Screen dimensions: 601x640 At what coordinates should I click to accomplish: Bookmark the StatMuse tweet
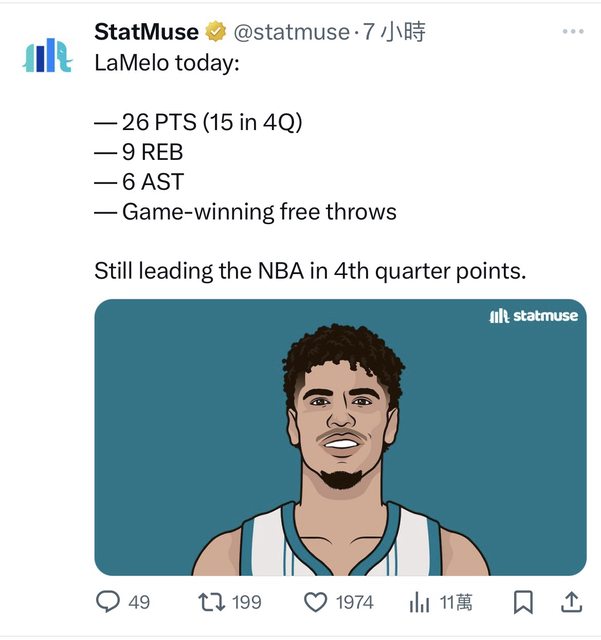tap(522, 601)
